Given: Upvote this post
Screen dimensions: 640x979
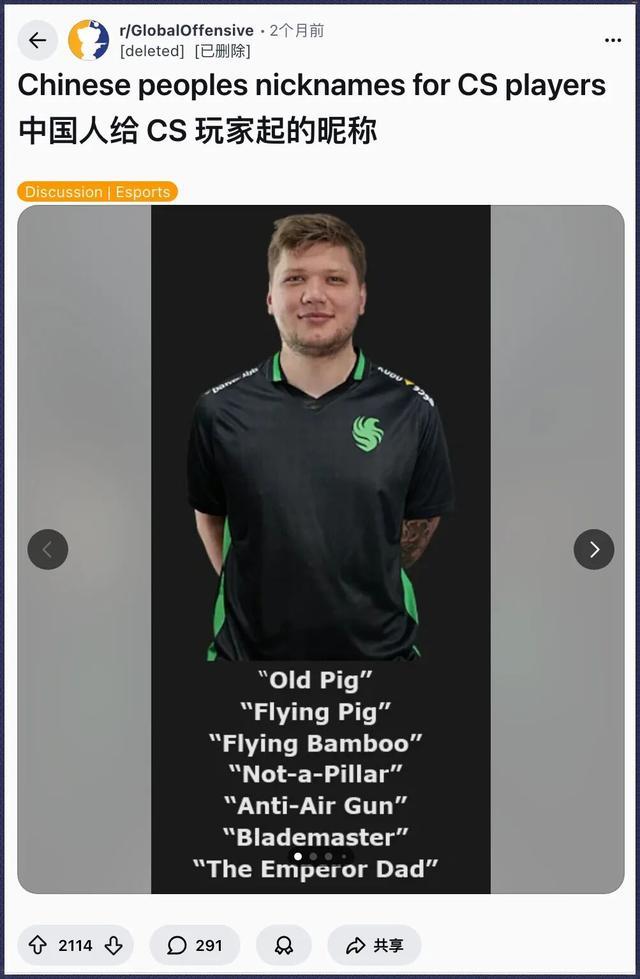Looking at the screenshot, I should point(38,945).
